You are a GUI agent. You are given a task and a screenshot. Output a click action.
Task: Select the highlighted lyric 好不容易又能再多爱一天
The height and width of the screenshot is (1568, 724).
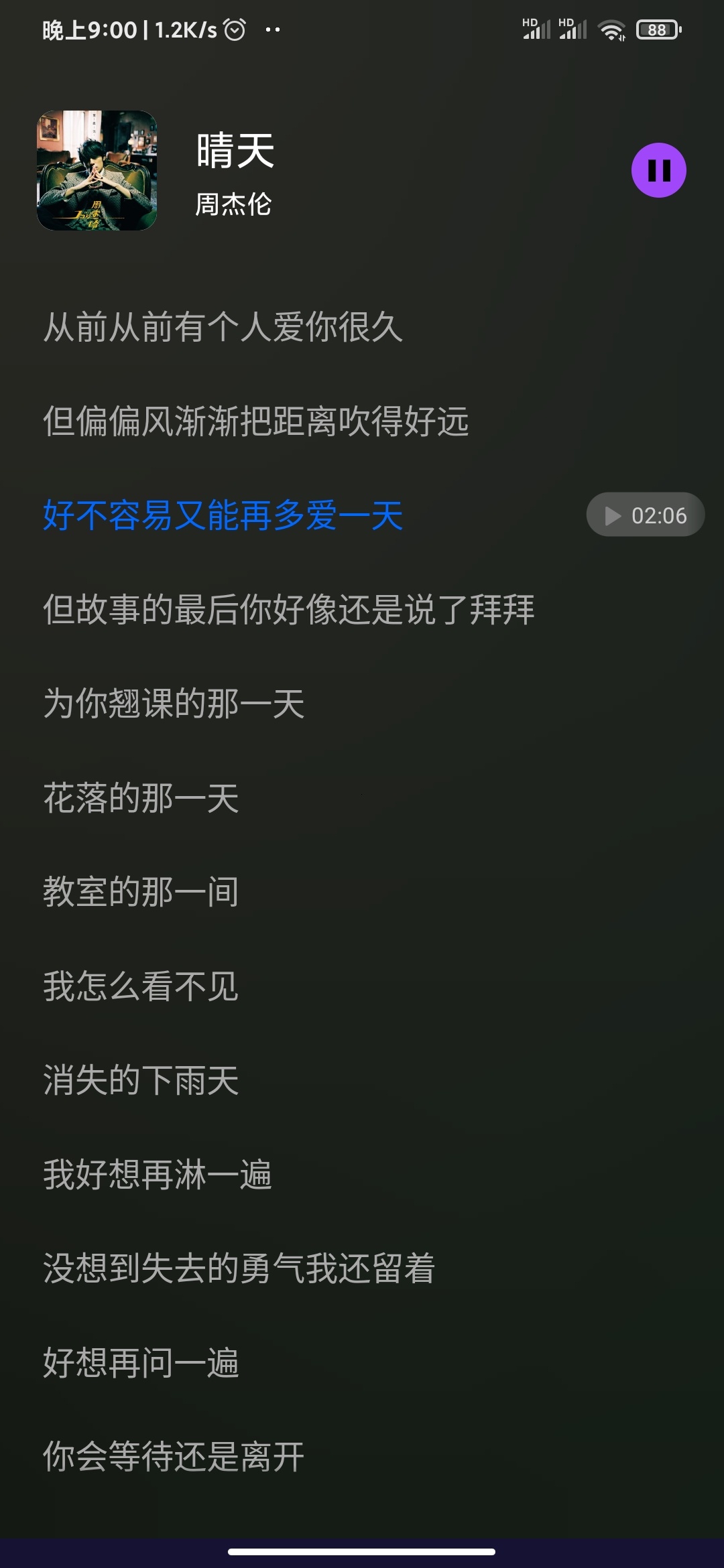point(223,516)
